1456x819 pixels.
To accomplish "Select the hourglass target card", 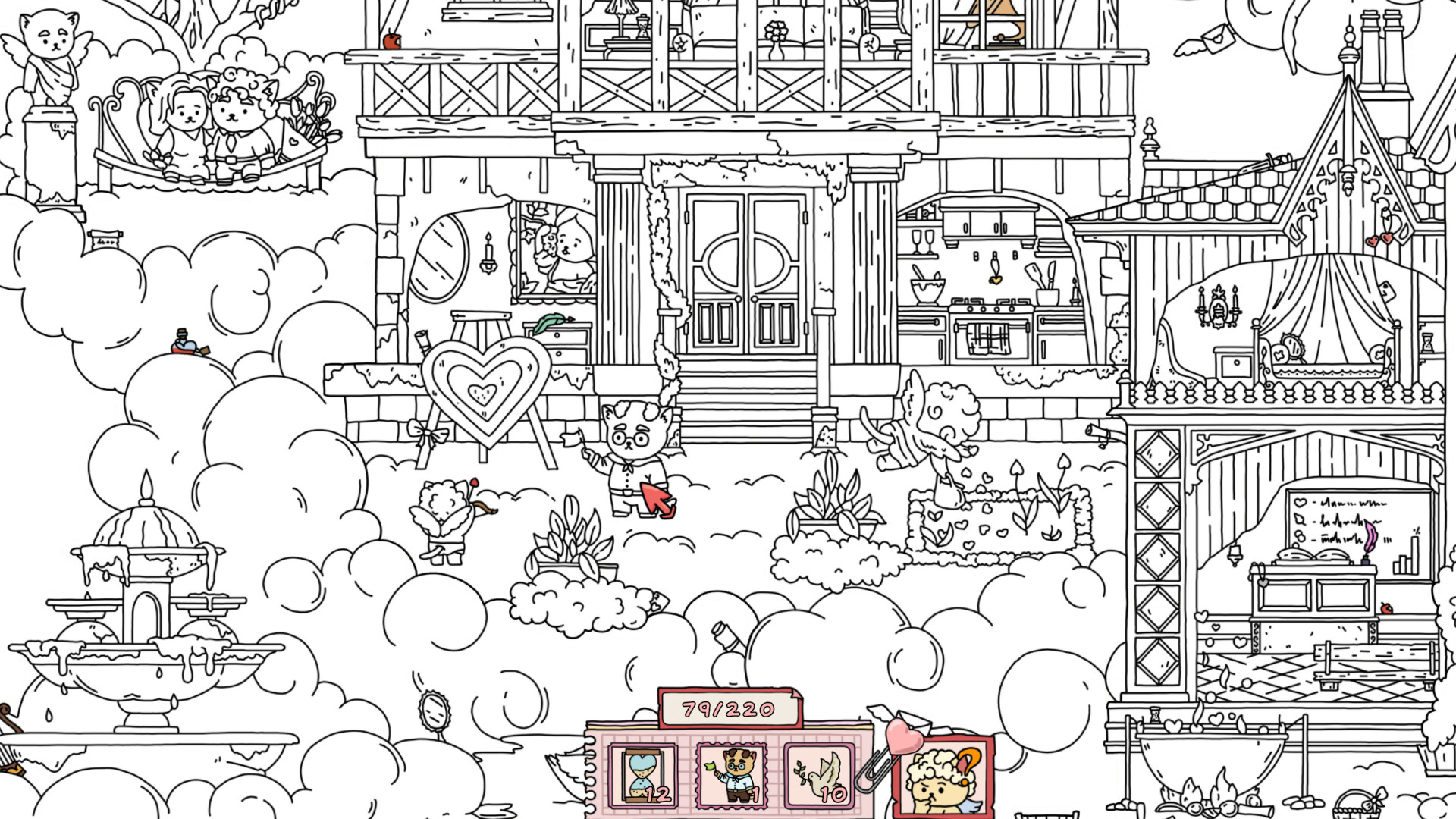I will [x=643, y=775].
